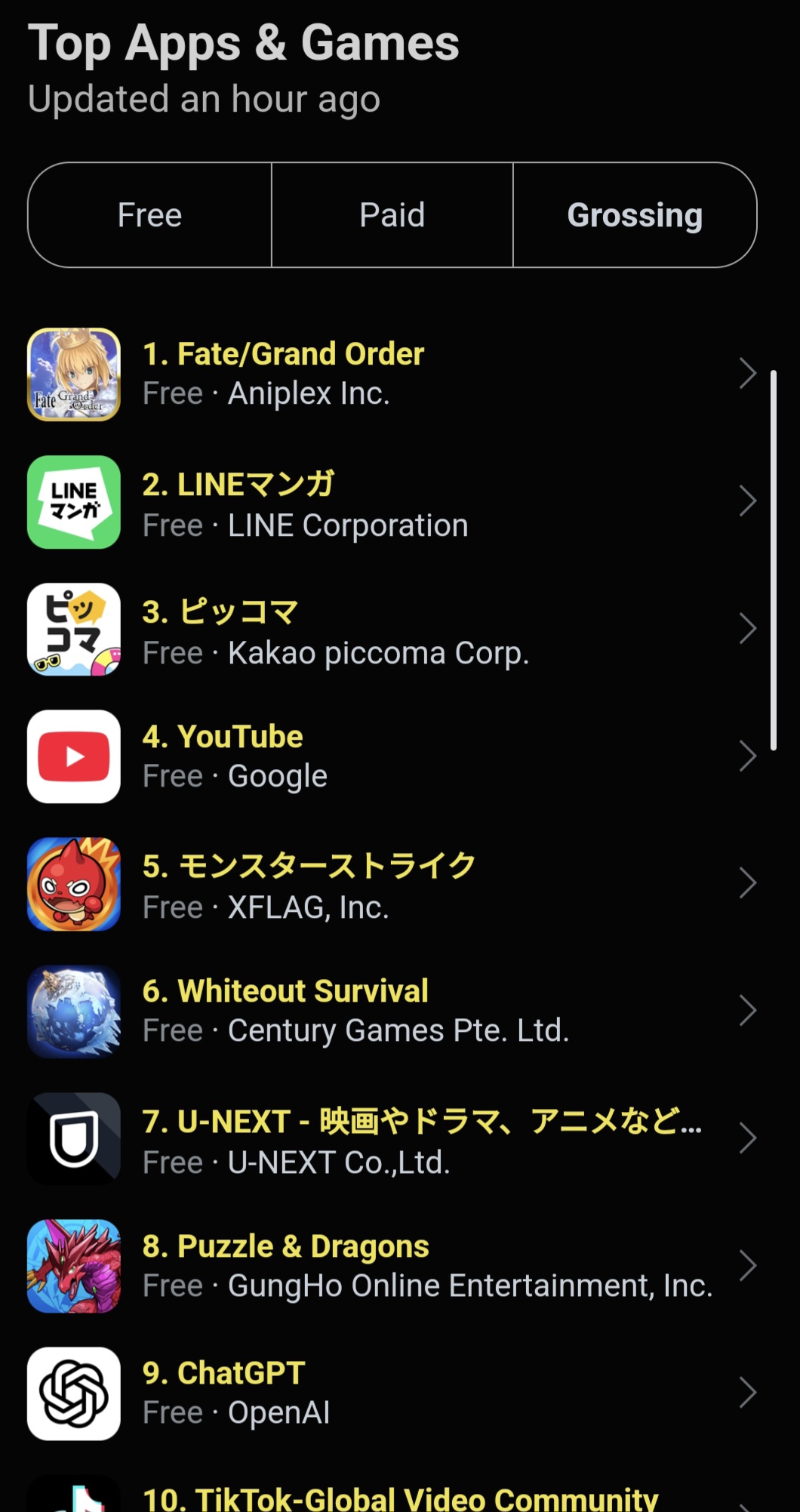View the ピッコマ app by Kakao piccoma
This screenshot has height=1512, width=800.
391,630
